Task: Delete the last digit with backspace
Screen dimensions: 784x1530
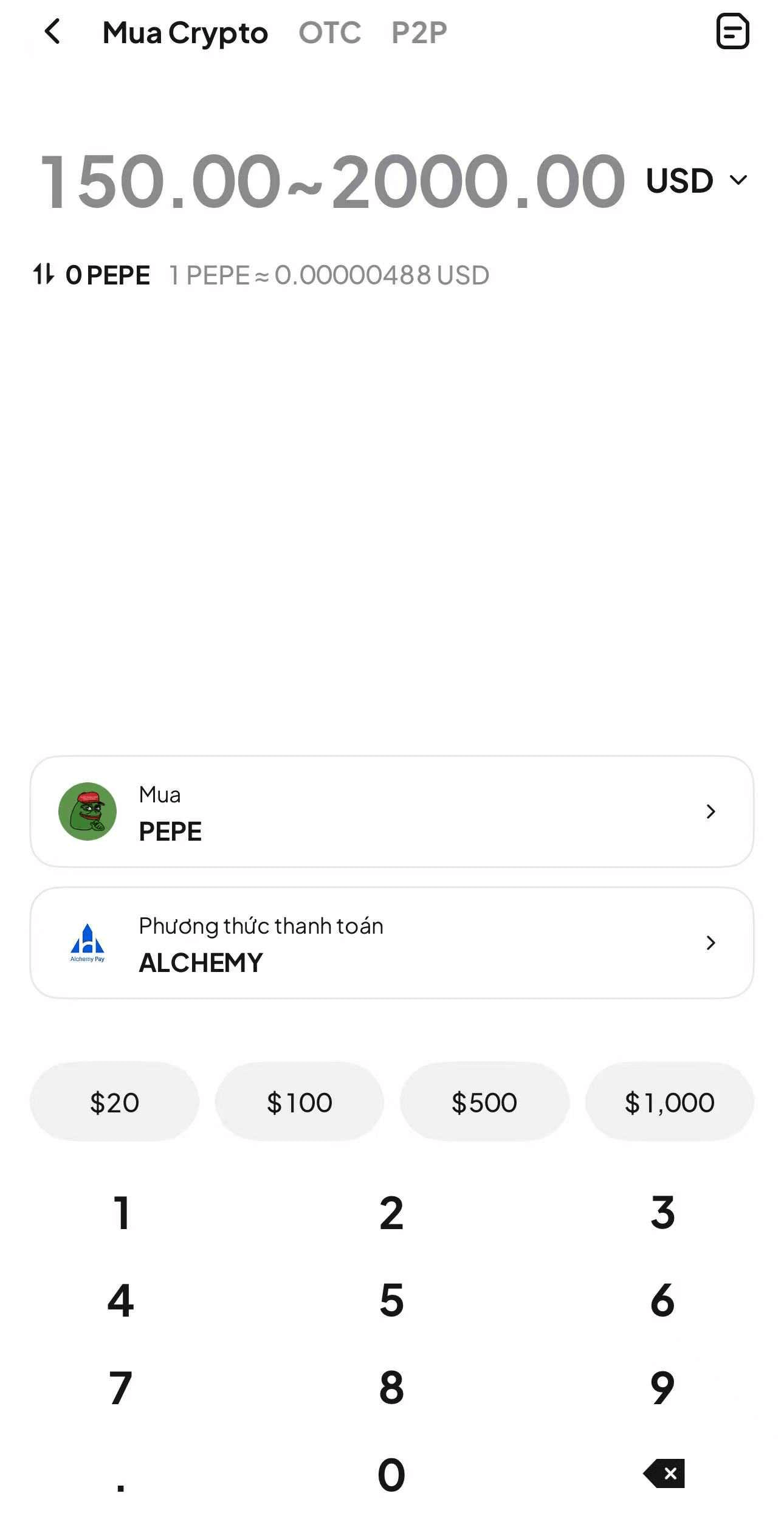Action: (664, 1473)
